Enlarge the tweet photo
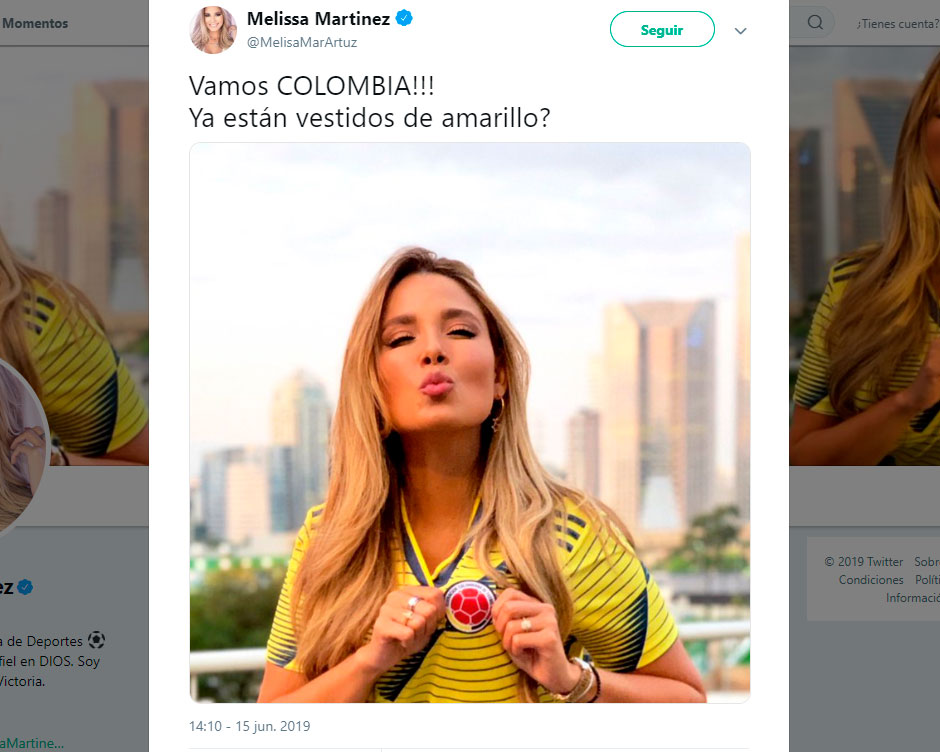The image size is (940, 752). (469, 422)
